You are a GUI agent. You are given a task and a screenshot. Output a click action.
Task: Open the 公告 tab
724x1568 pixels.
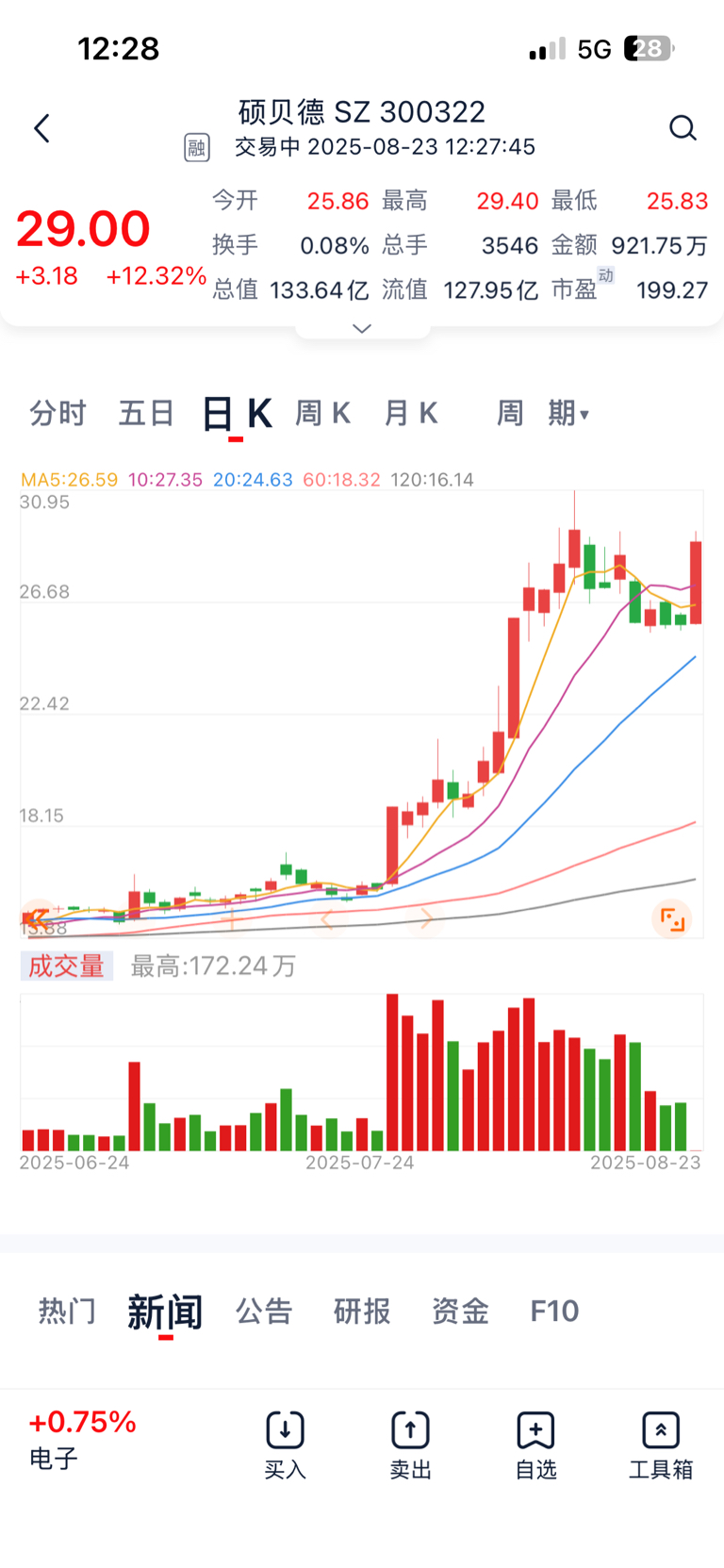point(264,1311)
